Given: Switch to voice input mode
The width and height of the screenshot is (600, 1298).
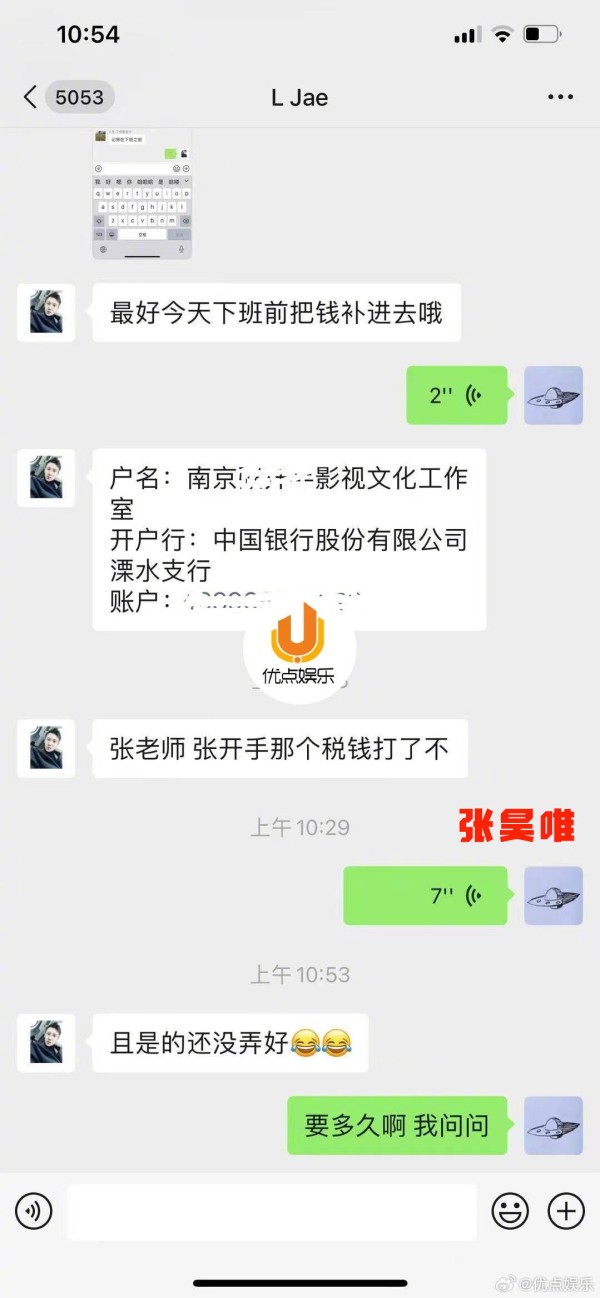Looking at the screenshot, I should (33, 1212).
